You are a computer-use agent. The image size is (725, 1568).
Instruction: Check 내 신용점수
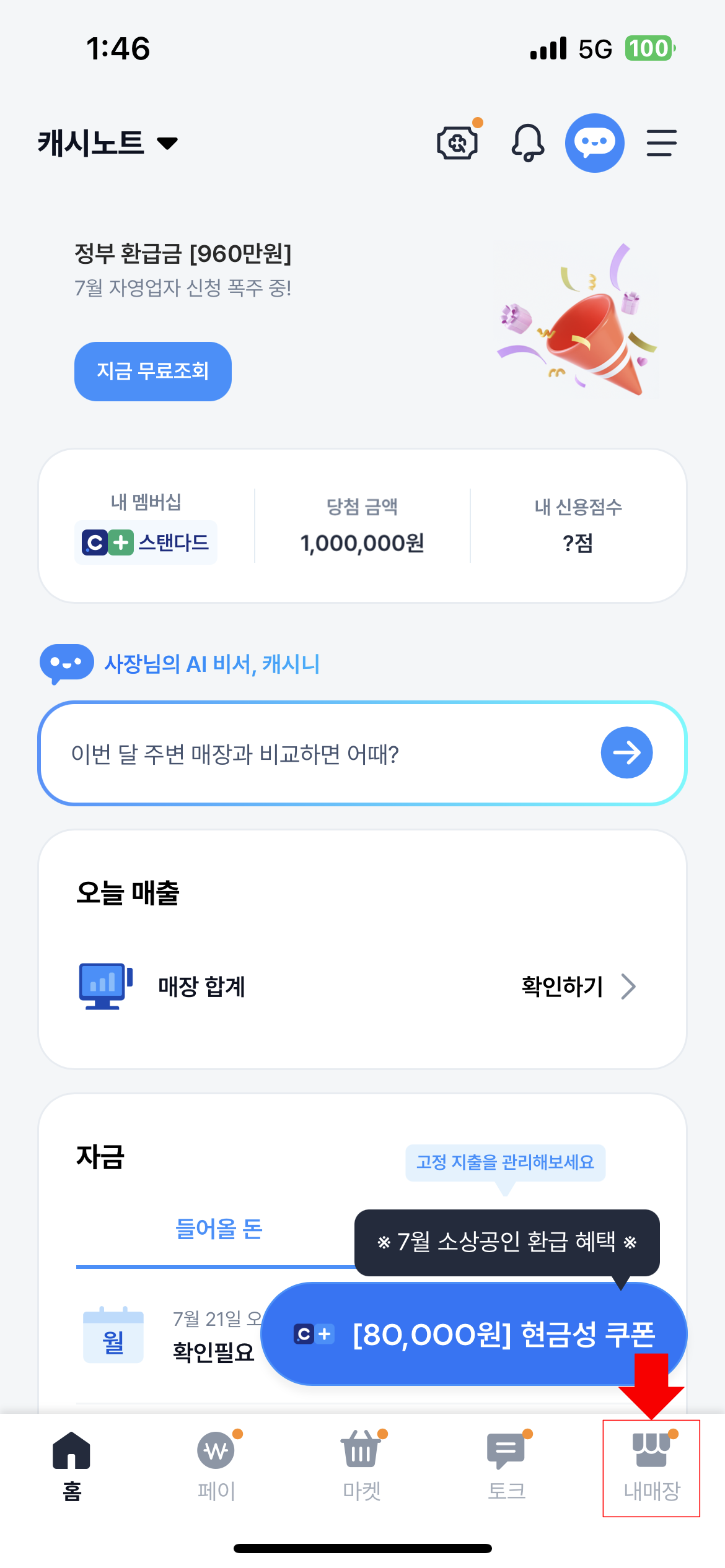[x=578, y=526]
